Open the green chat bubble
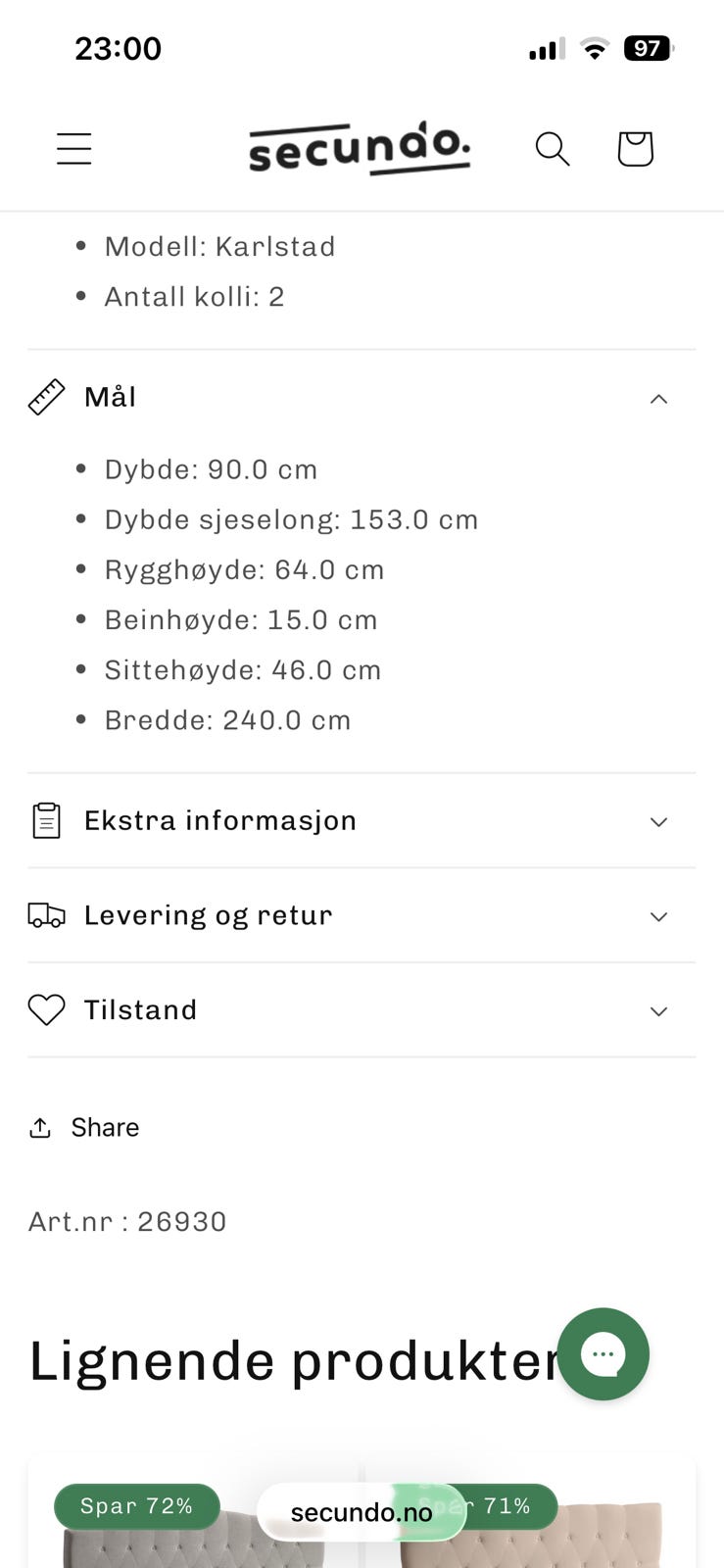724x1568 pixels. pyautogui.click(x=603, y=1354)
